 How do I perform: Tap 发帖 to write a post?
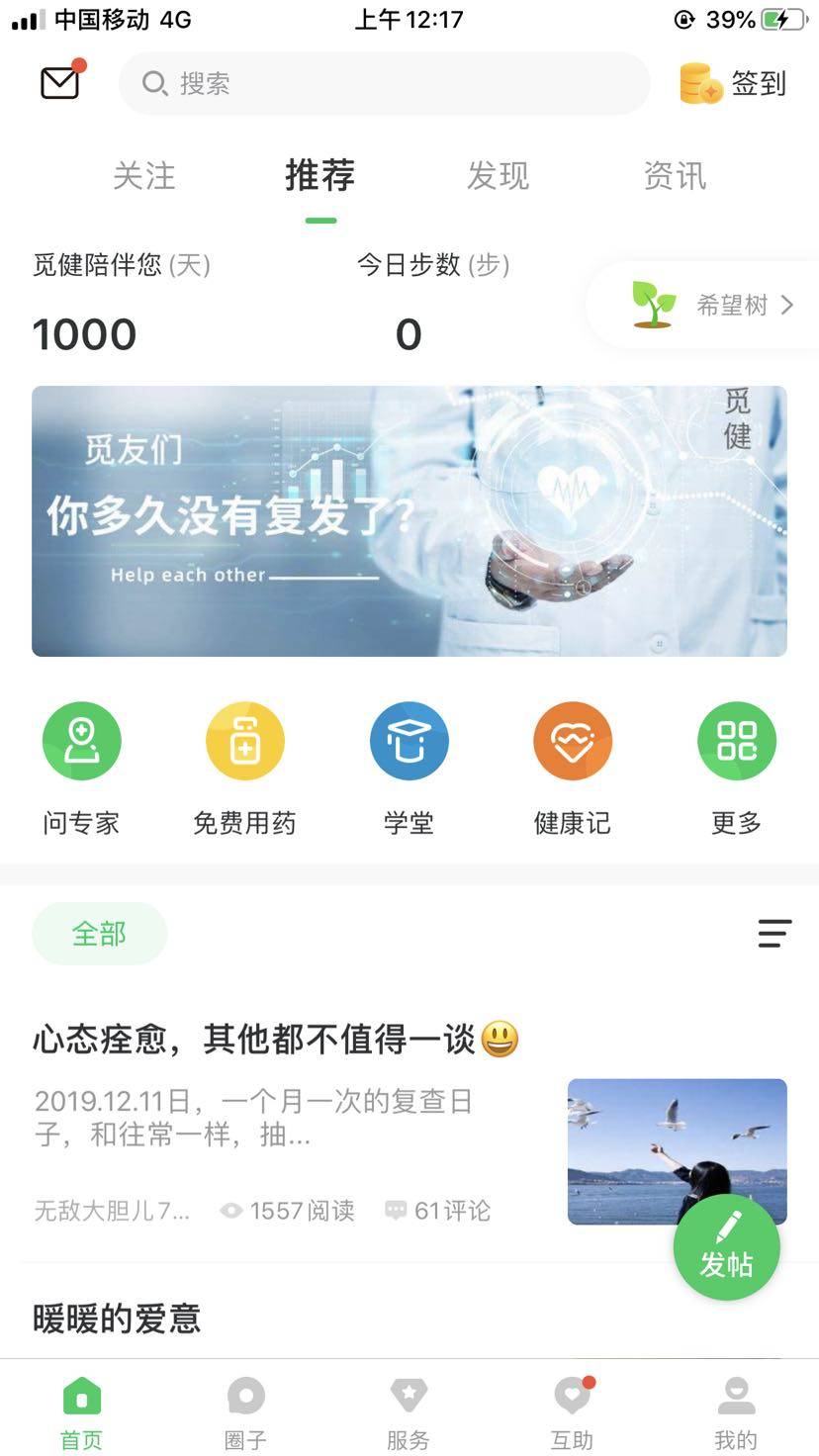(x=727, y=1246)
